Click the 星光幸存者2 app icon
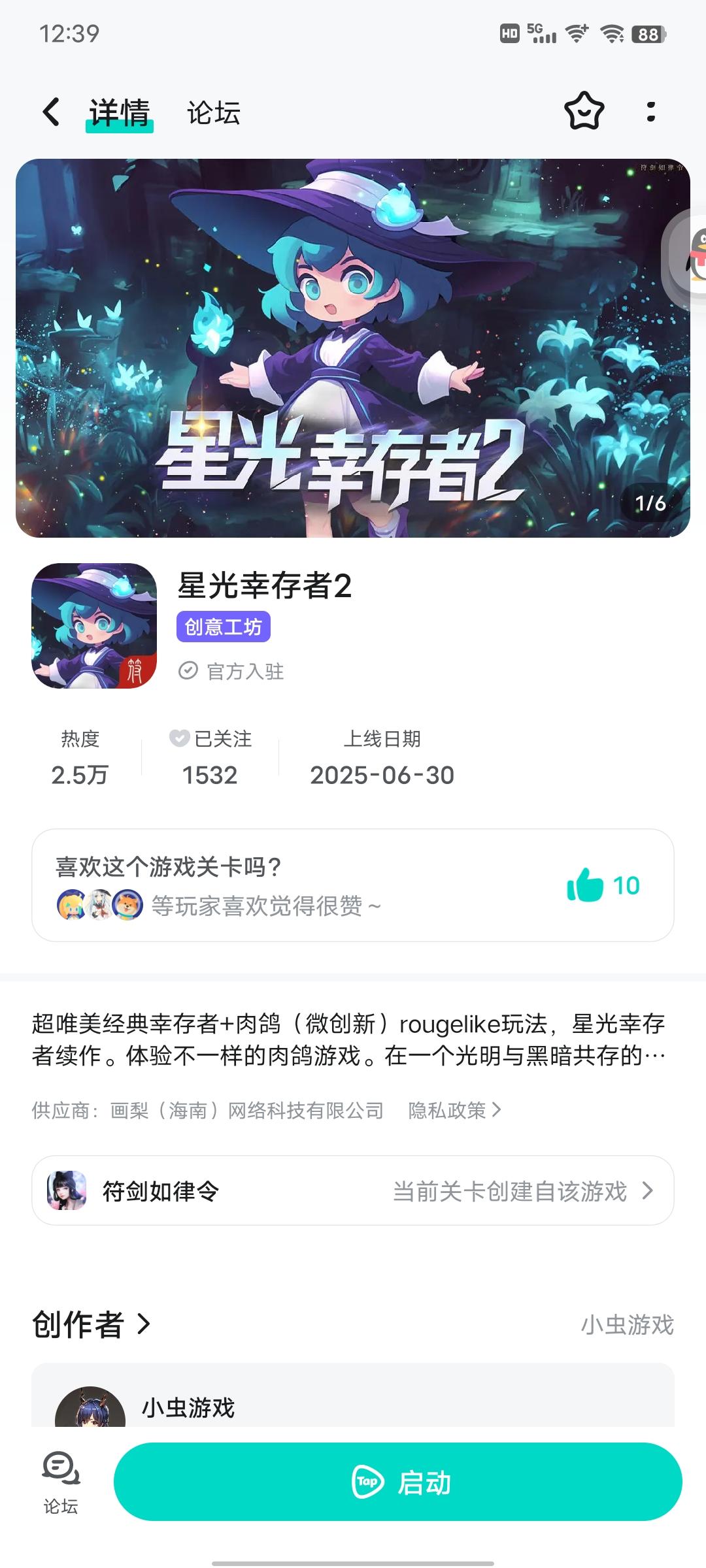This screenshot has width=706, height=1568. pyautogui.click(x=95, y=624)
